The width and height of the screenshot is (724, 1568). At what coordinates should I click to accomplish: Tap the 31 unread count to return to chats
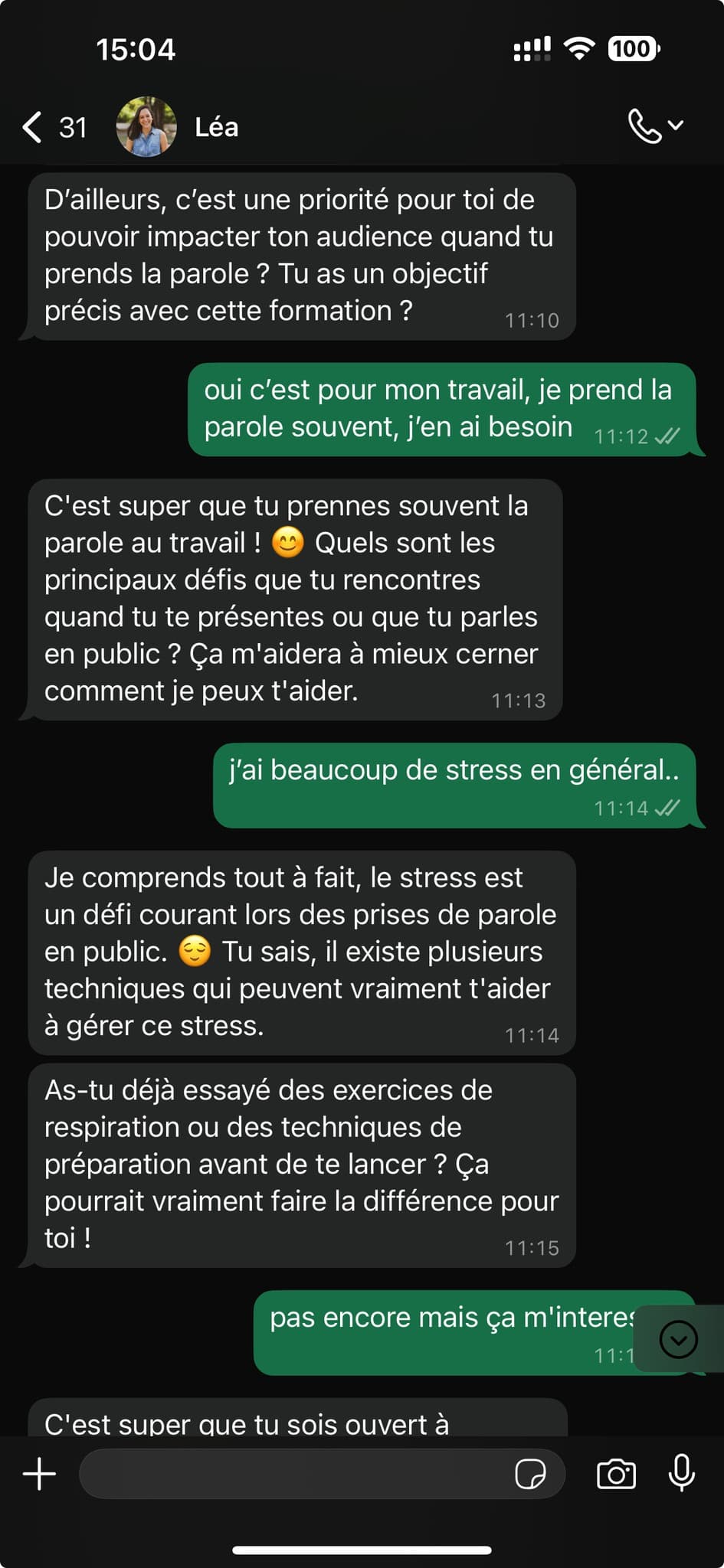point(72,127)
